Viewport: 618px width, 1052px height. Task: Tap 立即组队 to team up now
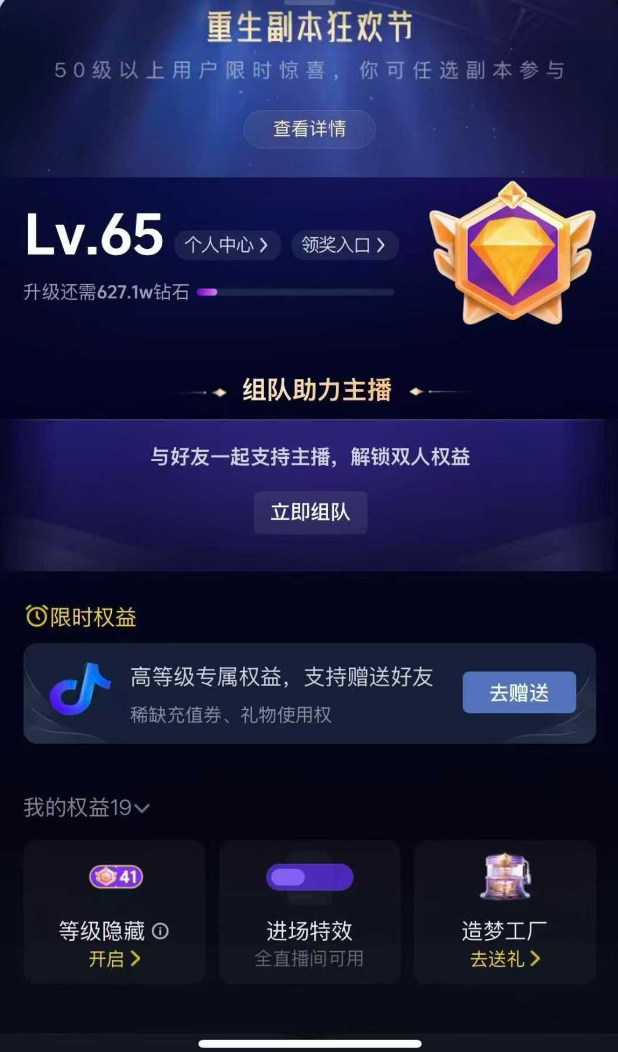(310, 512)
